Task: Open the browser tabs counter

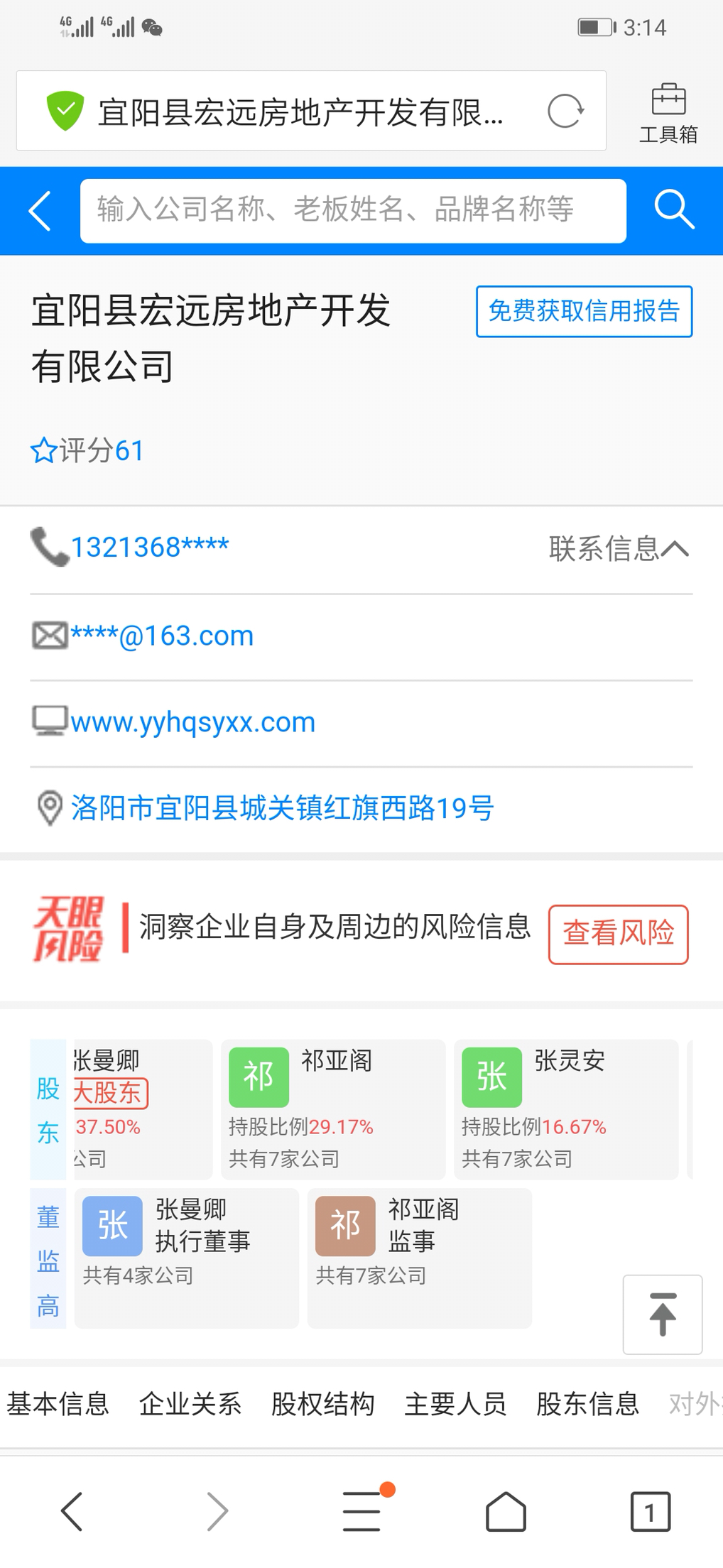Action: click(650, 1511)
